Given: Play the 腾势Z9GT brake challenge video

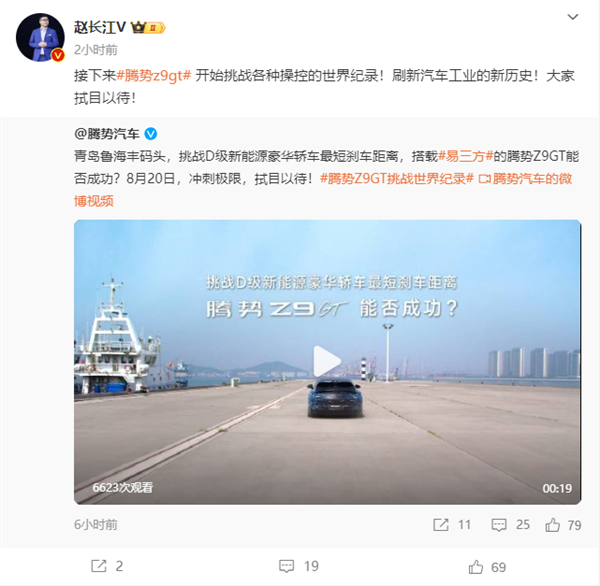Looking at the screenshot, I should (x=326, y=361).
